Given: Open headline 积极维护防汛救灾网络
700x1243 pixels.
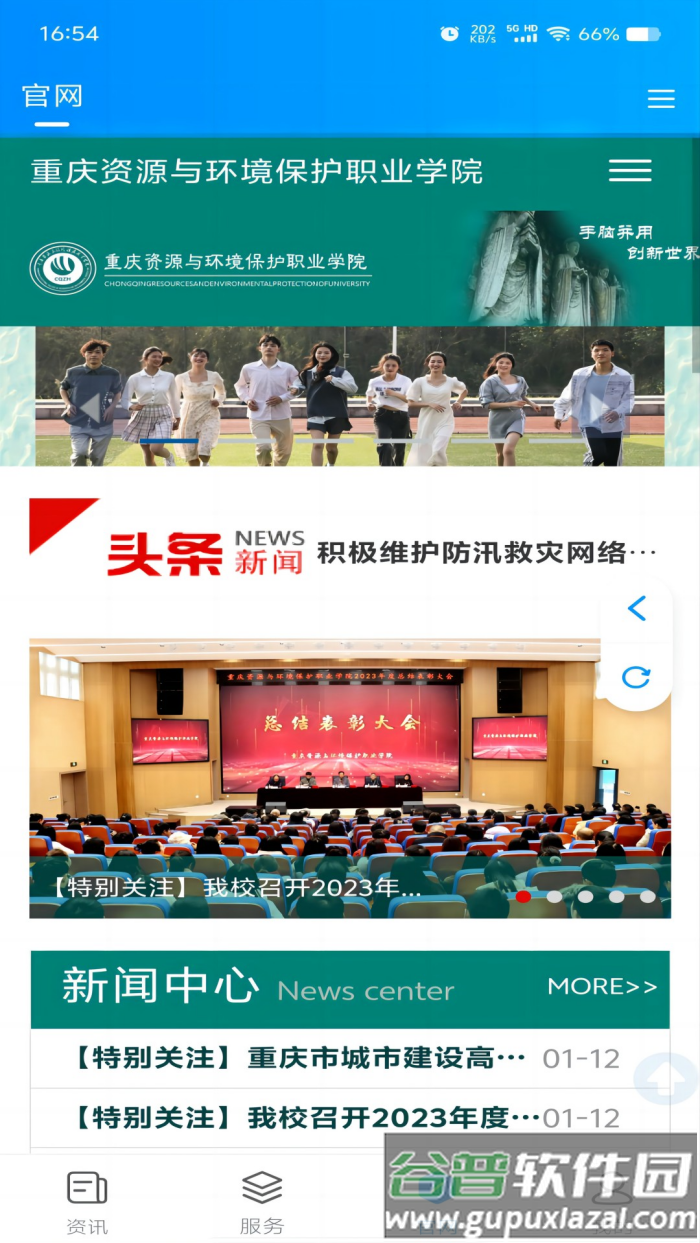Looking at the screenshot, I should [x=486, y=552].
